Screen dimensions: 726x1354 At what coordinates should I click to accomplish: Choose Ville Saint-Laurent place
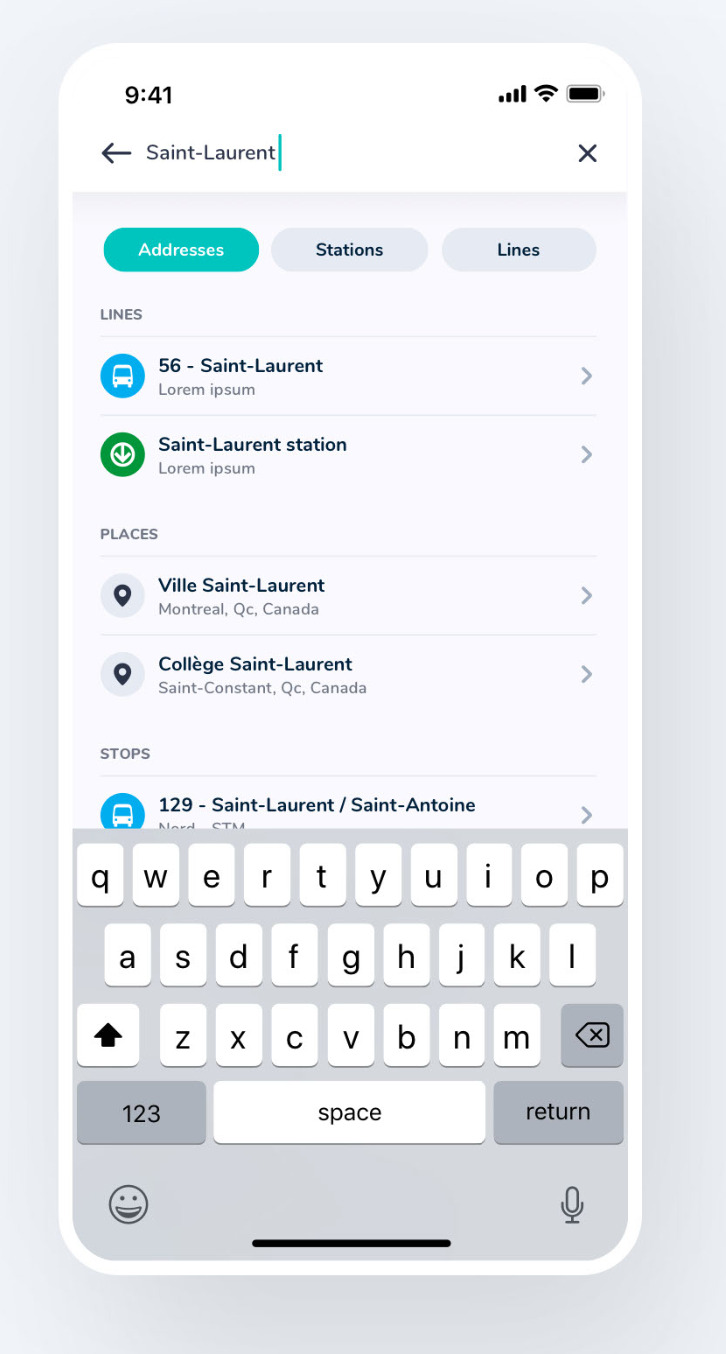point(348,596)
